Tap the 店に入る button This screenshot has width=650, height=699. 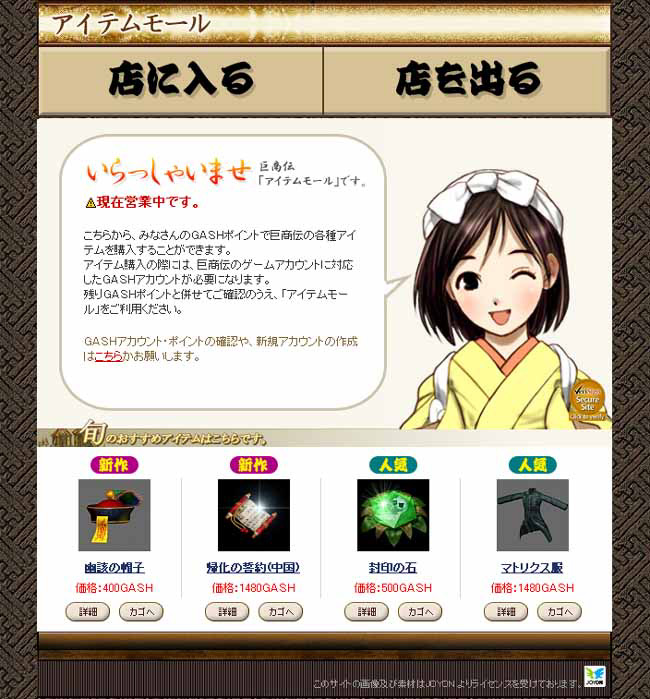tap(181, 79)
